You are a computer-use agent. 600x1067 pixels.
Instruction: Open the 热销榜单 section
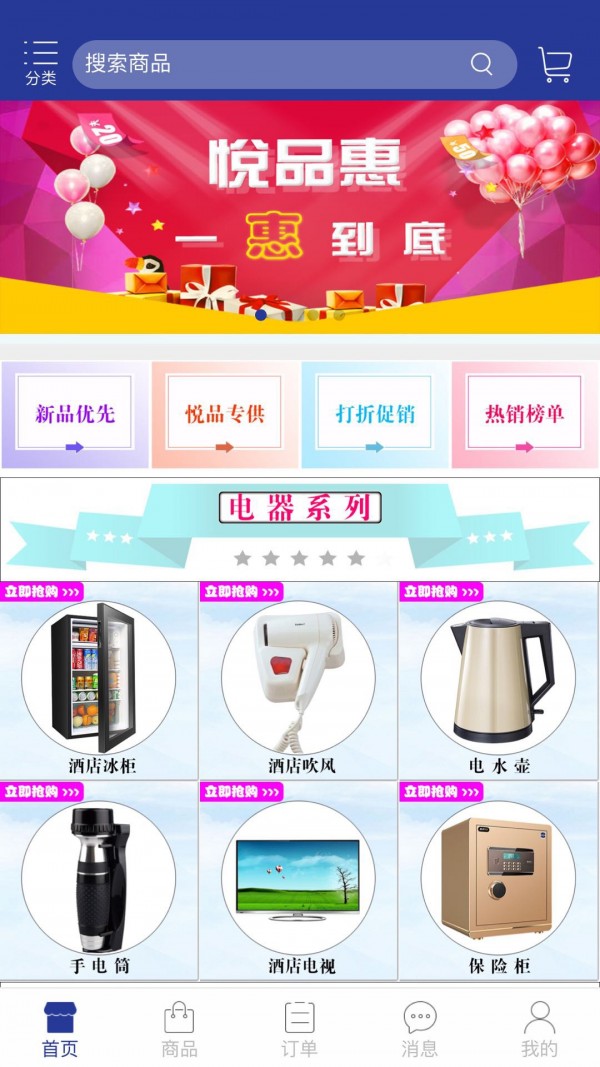(x=524, y=414)
